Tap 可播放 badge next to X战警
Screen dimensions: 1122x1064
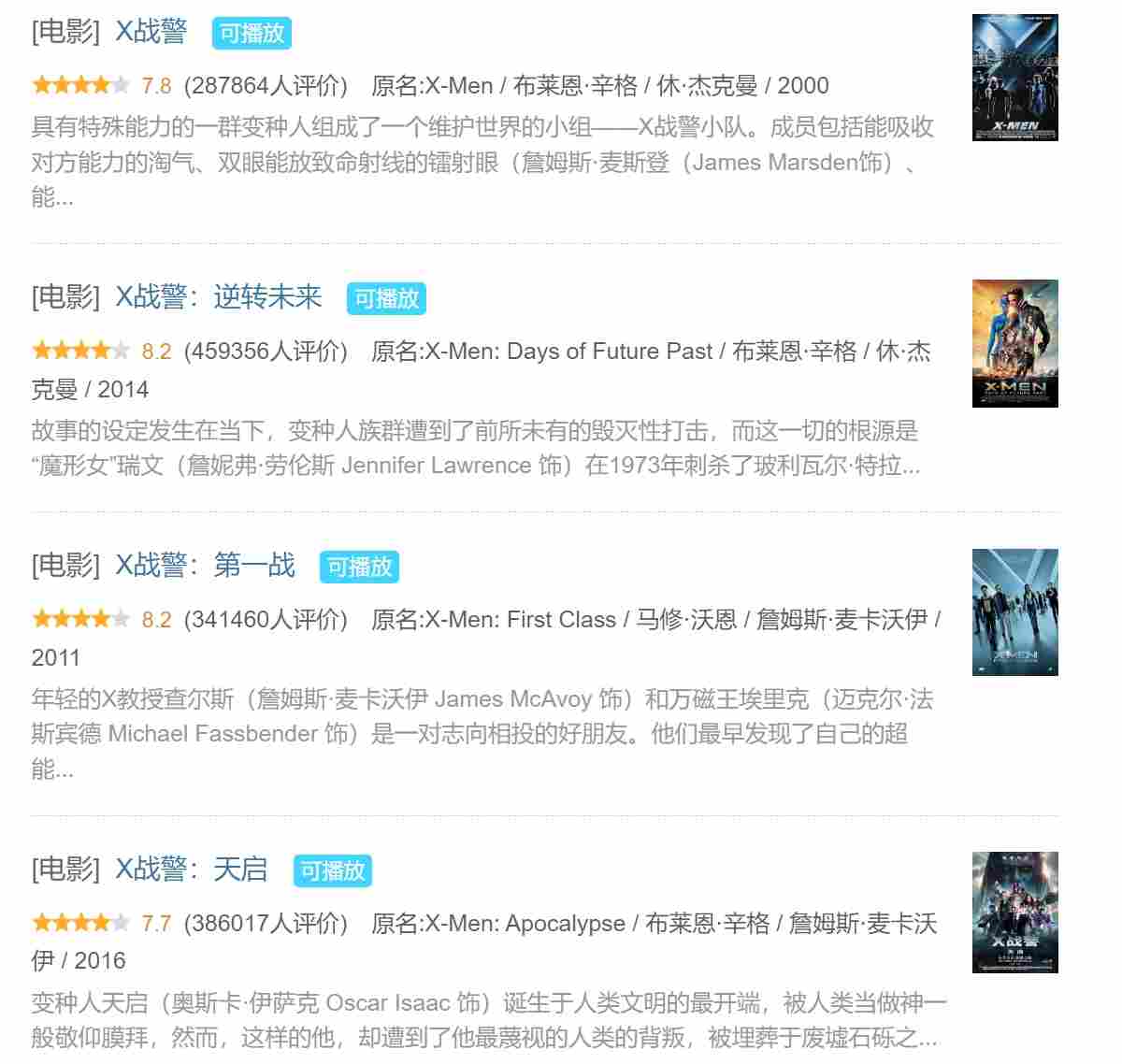click(x=252, y=34)
